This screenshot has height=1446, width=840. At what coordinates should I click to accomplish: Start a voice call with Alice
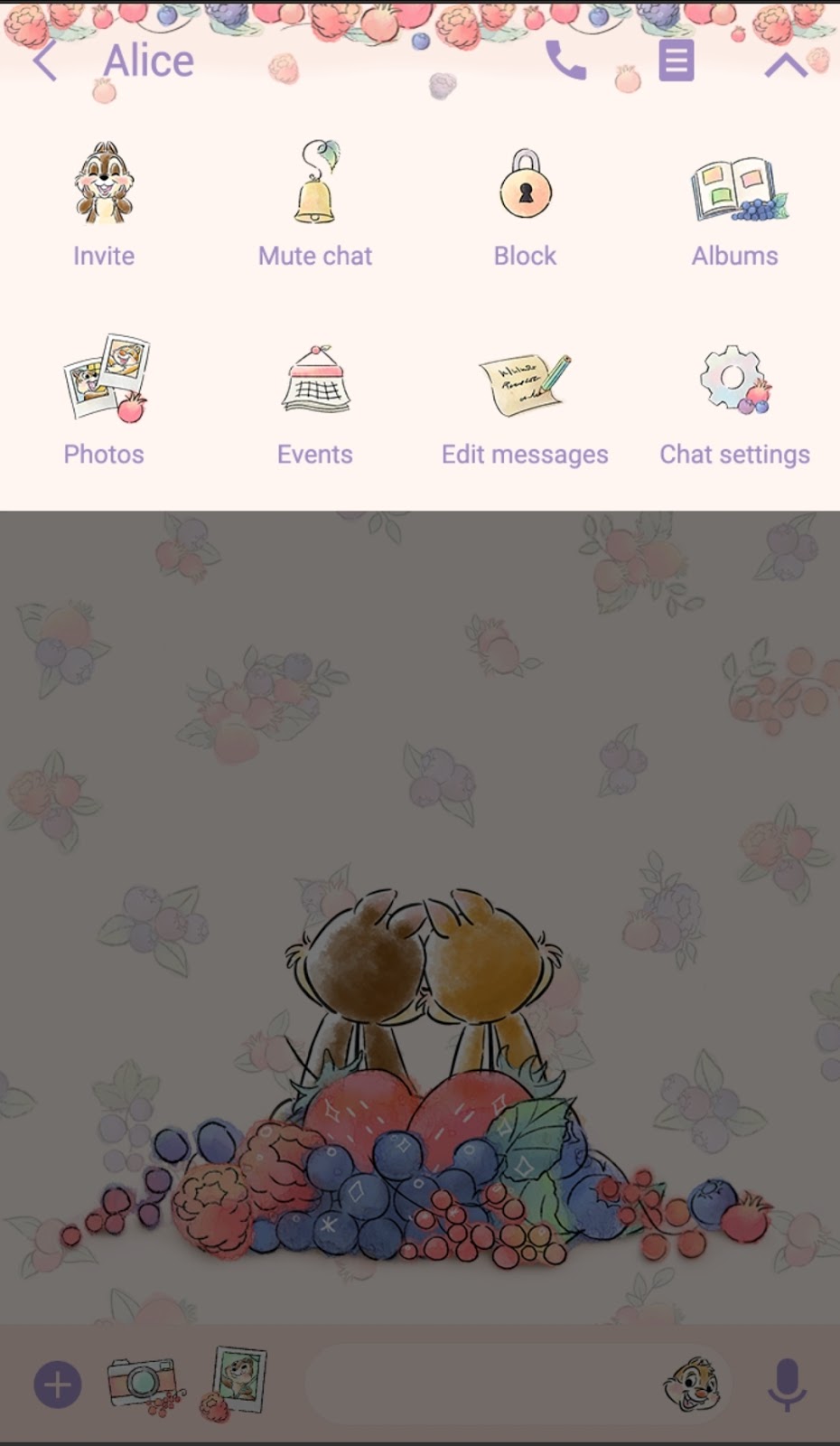point(566,61)
